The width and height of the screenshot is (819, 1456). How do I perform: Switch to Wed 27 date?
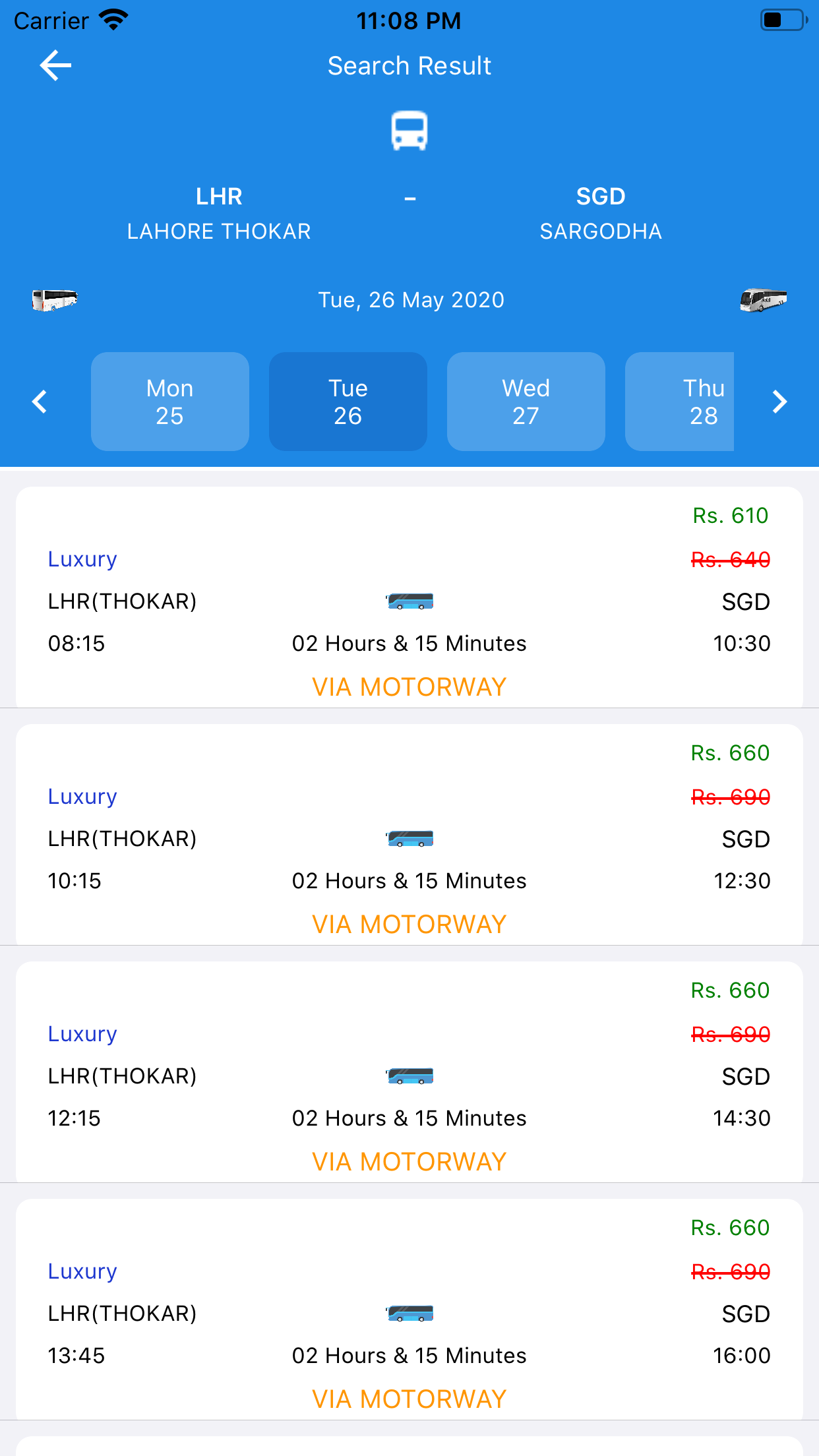click(x=526, y=402)
